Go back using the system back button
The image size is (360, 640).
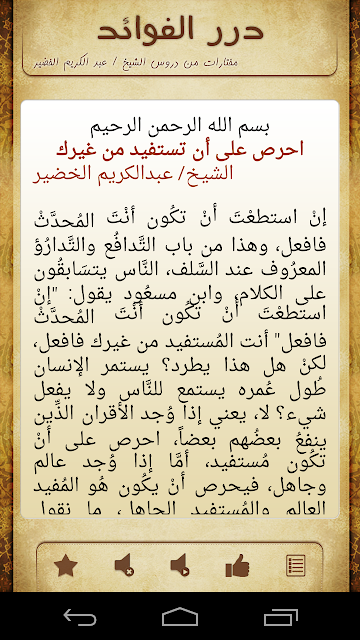pos(80,617)
